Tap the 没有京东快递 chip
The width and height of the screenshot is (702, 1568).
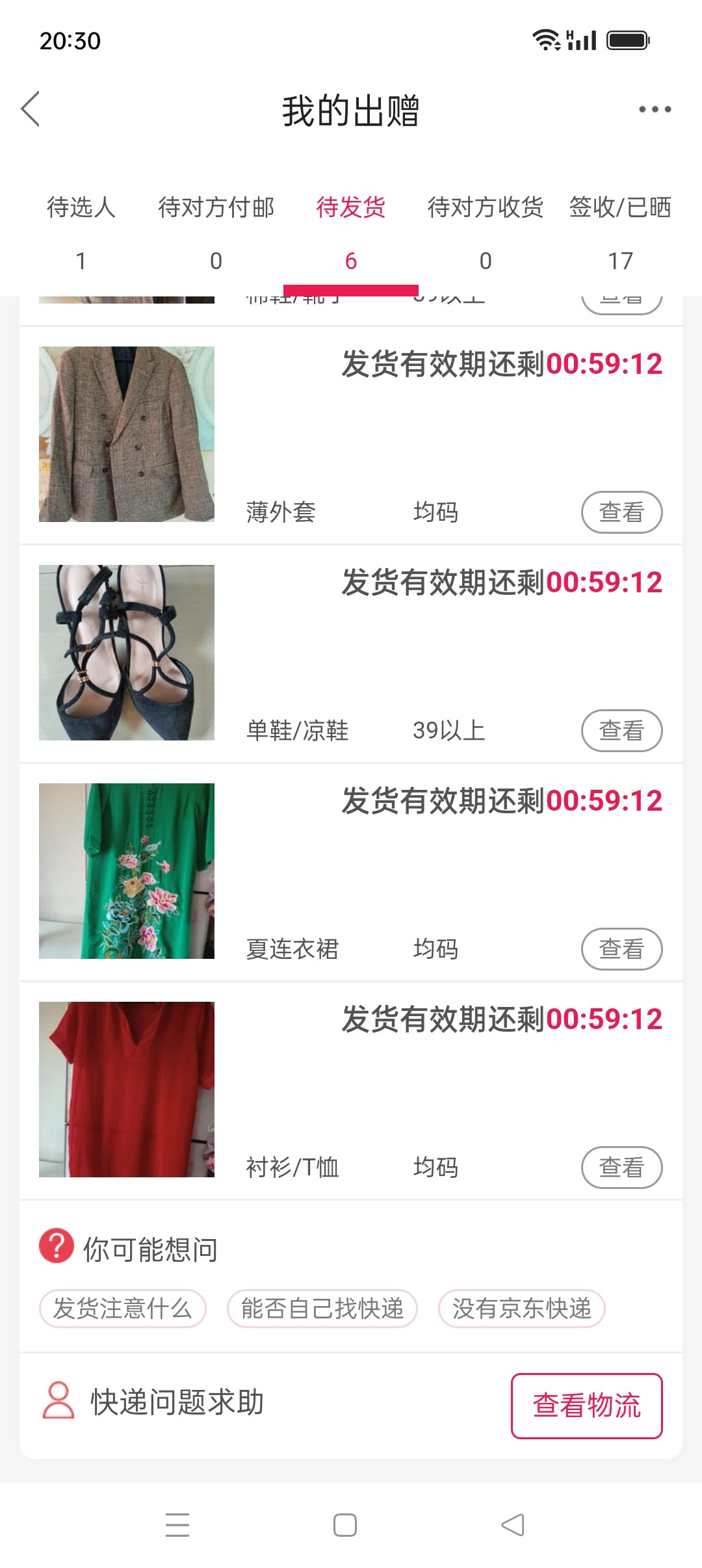coord(521,1309)
